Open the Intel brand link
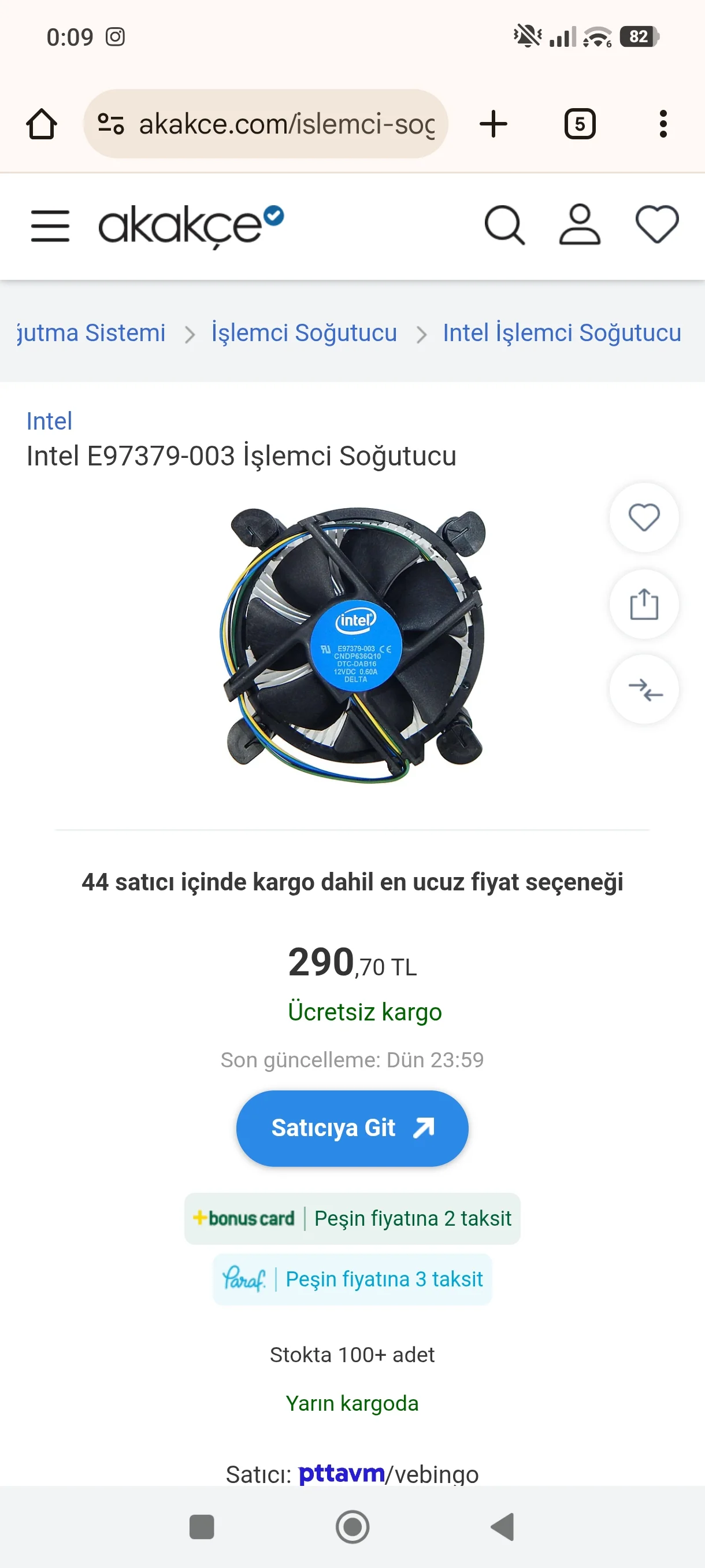This screenshot has width=705, height=1568. [49, 421]
